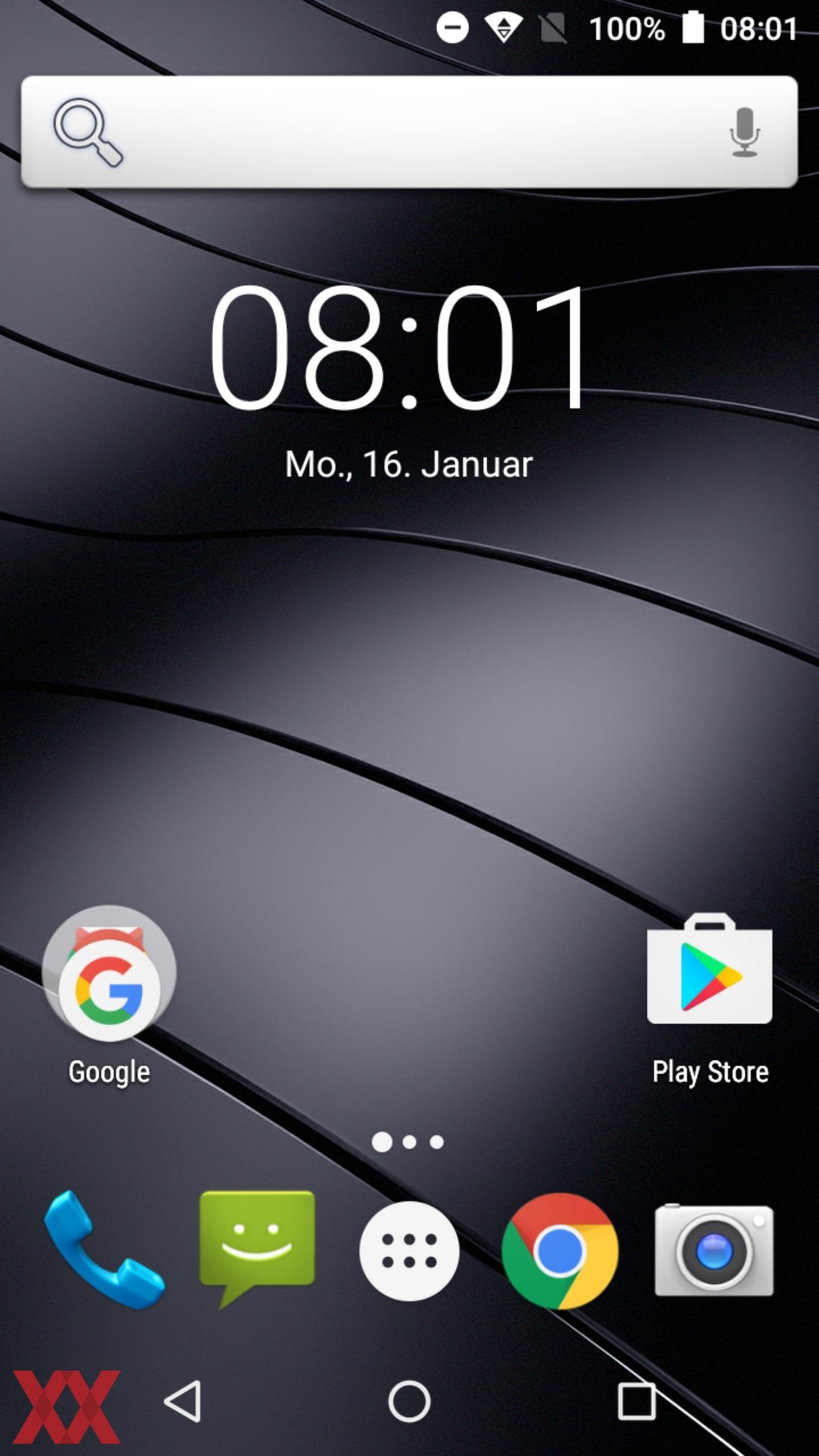The image size is (819, 1456).
Task: Launch the Play Store app
Action: point(709,971)
